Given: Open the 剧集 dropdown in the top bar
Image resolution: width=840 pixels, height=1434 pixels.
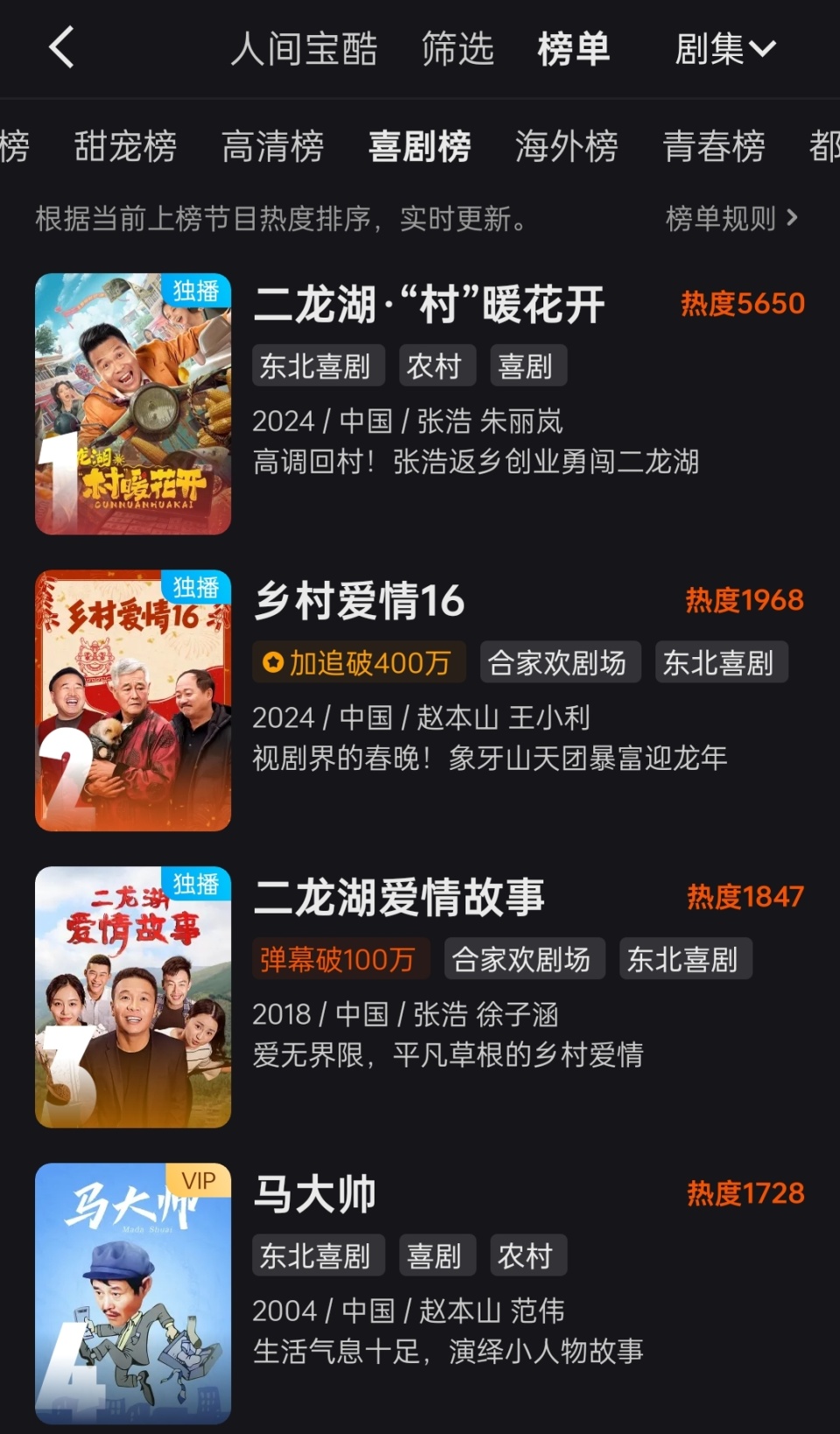Looking at the screenshot, I should pyautogui.click(x=728, y=49).
